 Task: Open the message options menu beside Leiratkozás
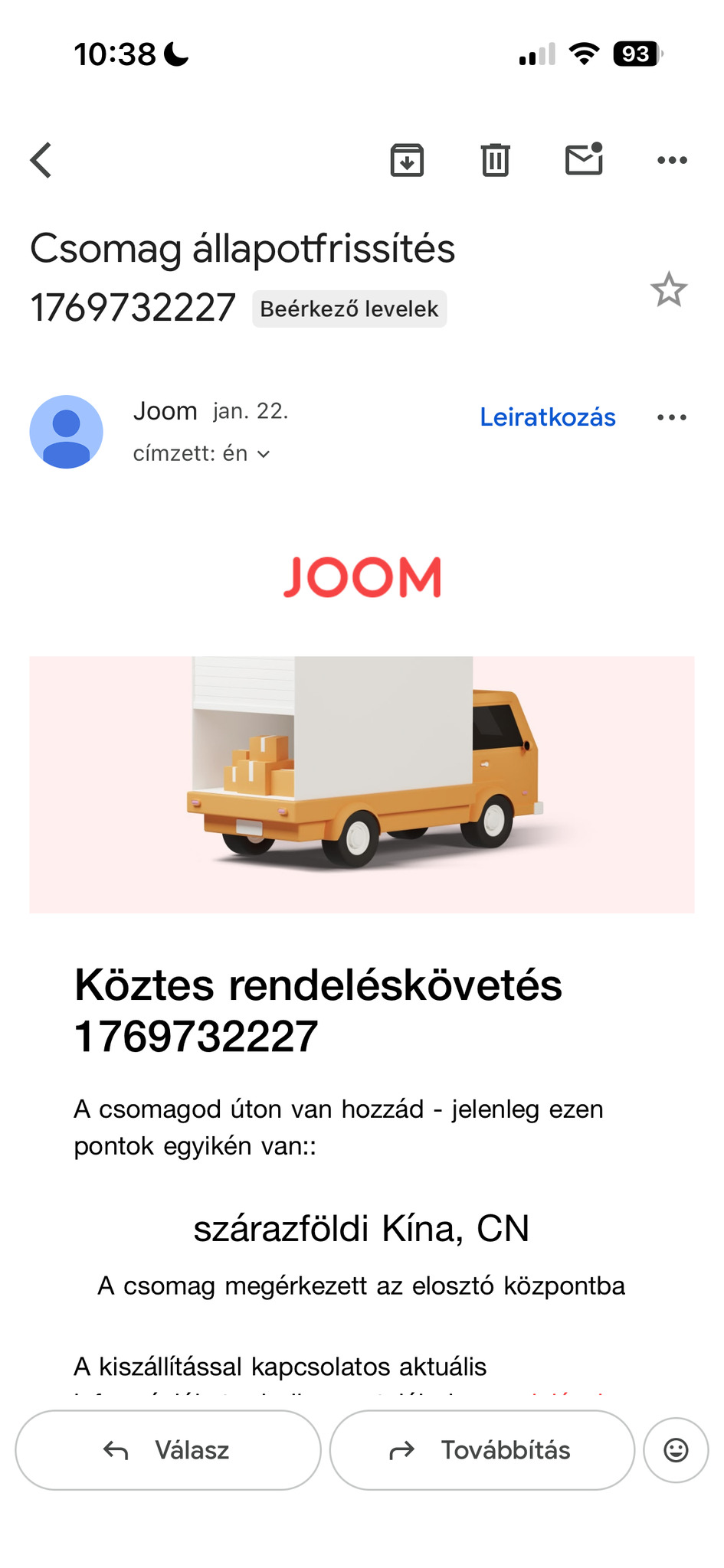pyautogui.click(x=671, y=417)
